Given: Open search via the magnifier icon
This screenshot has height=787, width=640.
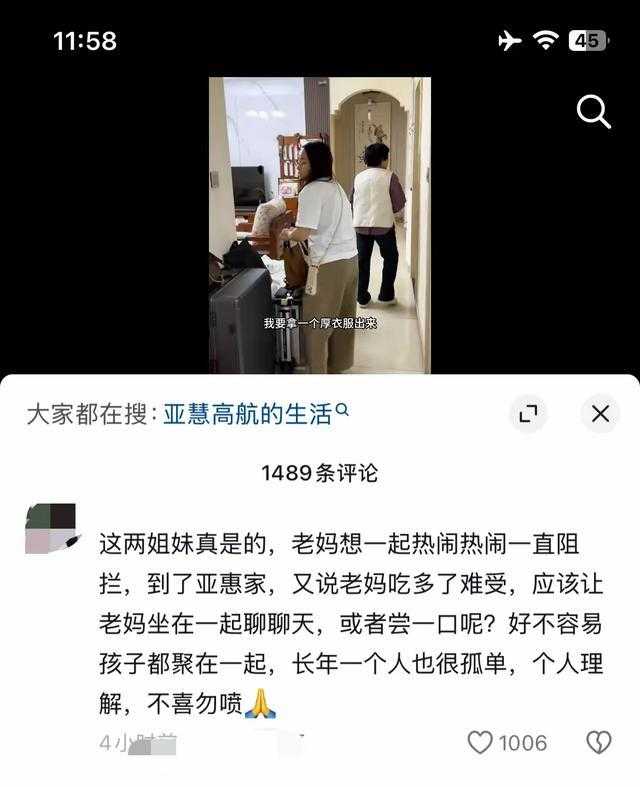Looking at the screenshot, I should pyautogui.click(x=594, y=112).
